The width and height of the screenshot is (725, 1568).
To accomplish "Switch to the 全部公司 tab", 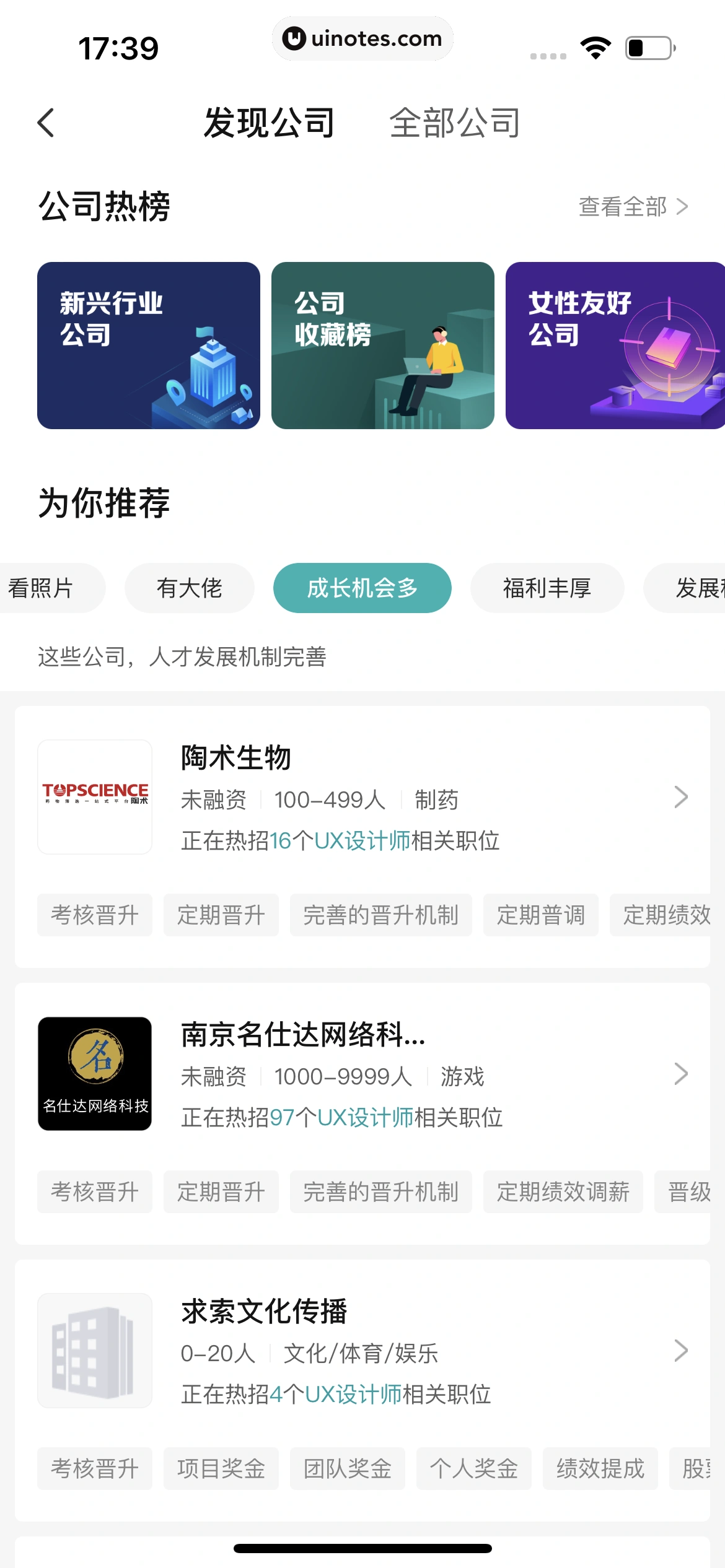I will click(x=455, y=123).
